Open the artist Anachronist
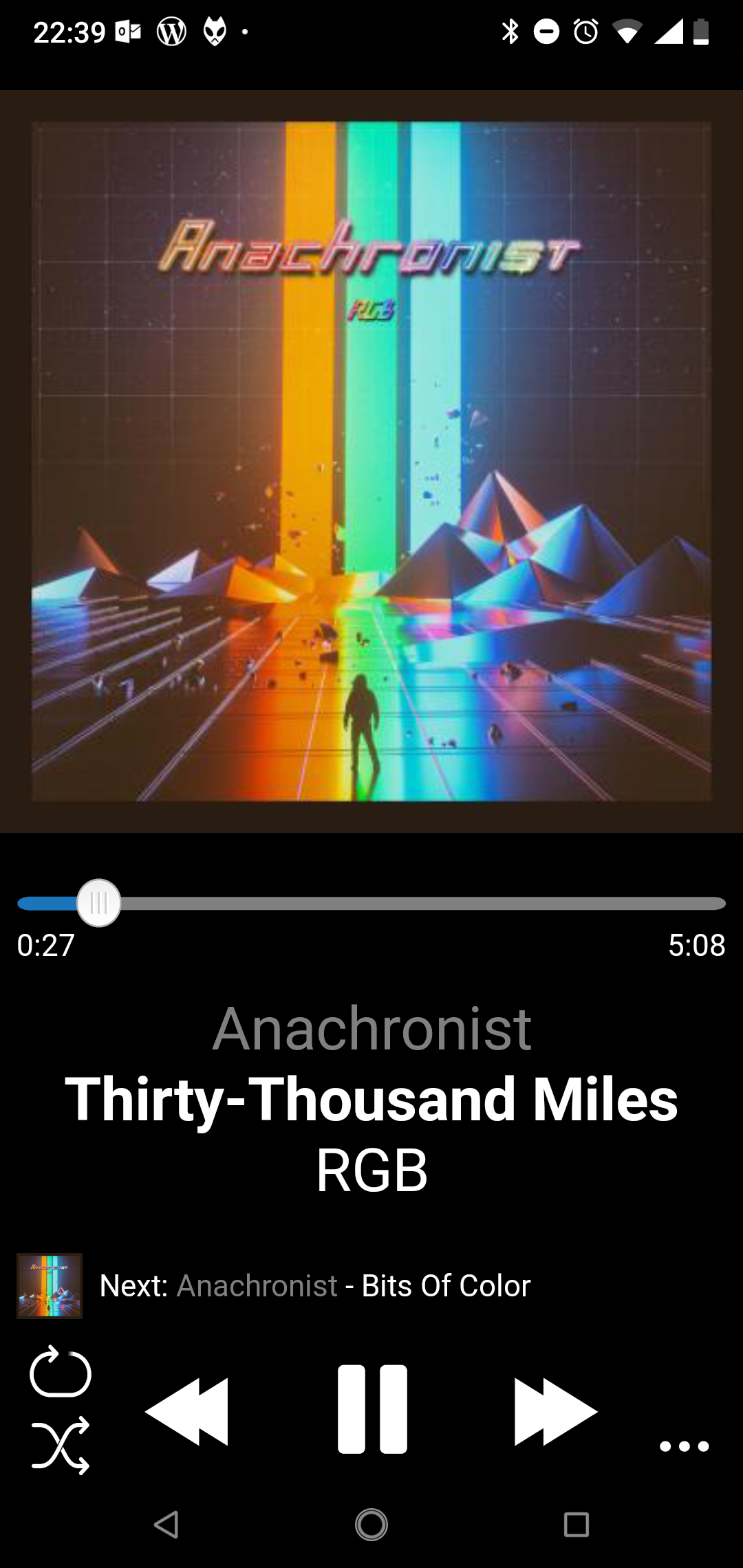The height and width of the screenshot is (1568, 743). [x=371, y=1028]
